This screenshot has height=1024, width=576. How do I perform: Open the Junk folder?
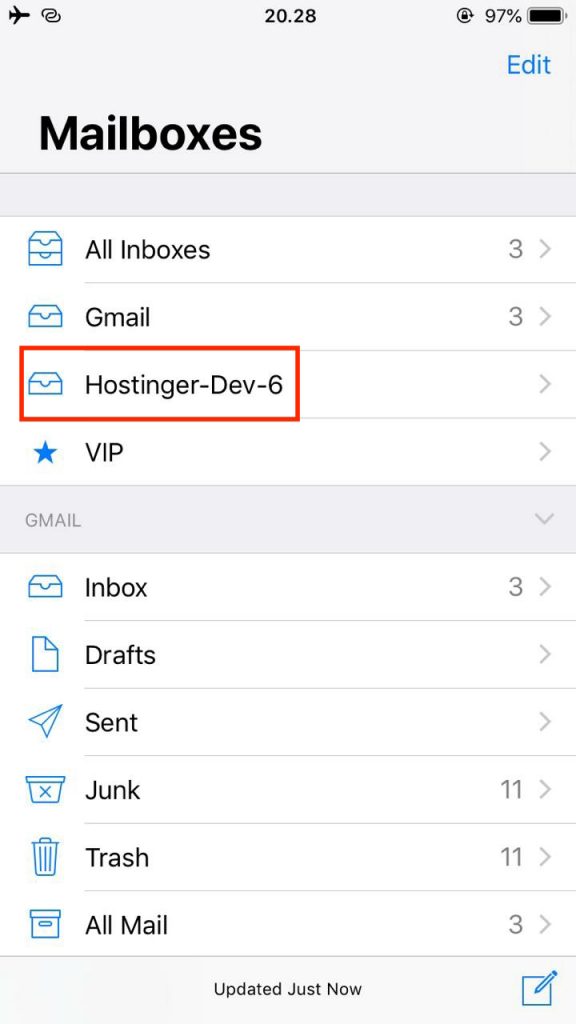288,790
